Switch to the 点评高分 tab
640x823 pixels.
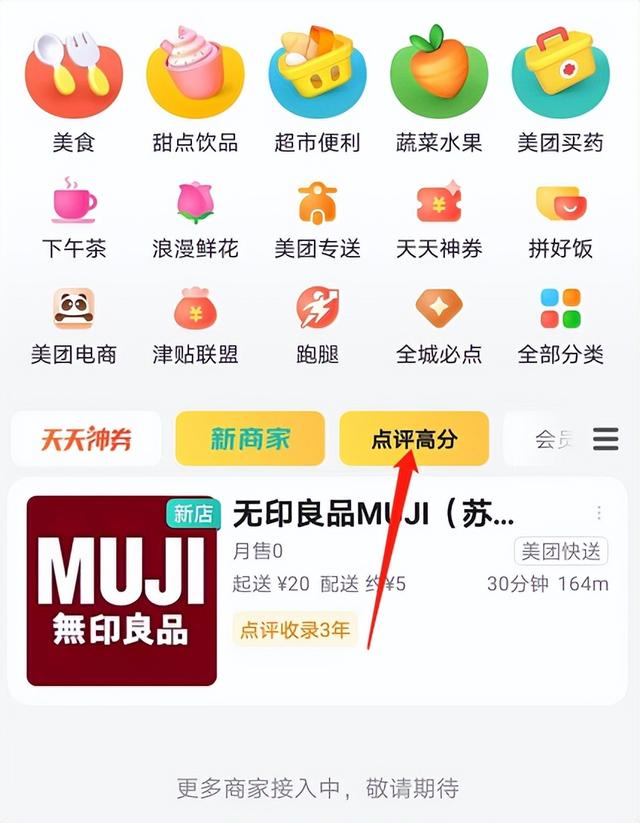coord(414,439)
